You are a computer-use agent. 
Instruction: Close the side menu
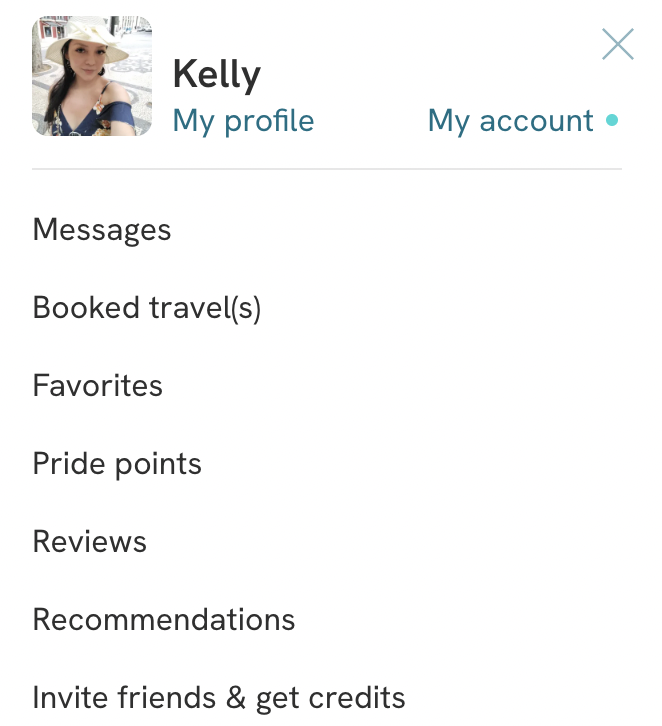pos(617,44)
